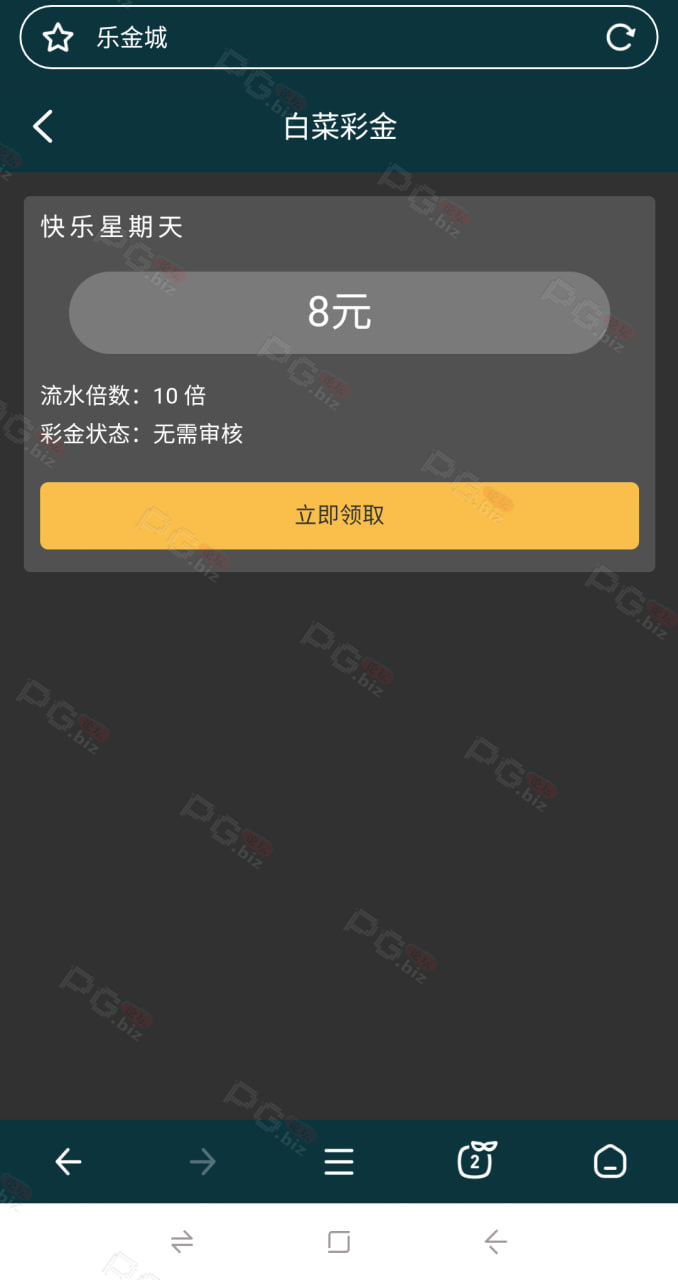Bookmark the page with the star icon
Viewport: 678px width, 1280px height.
point(58,38)
